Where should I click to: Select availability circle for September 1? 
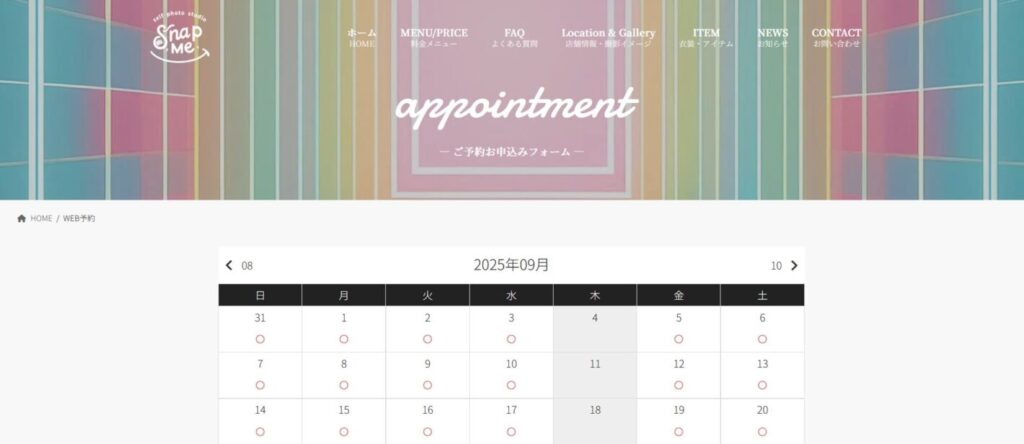344,339
